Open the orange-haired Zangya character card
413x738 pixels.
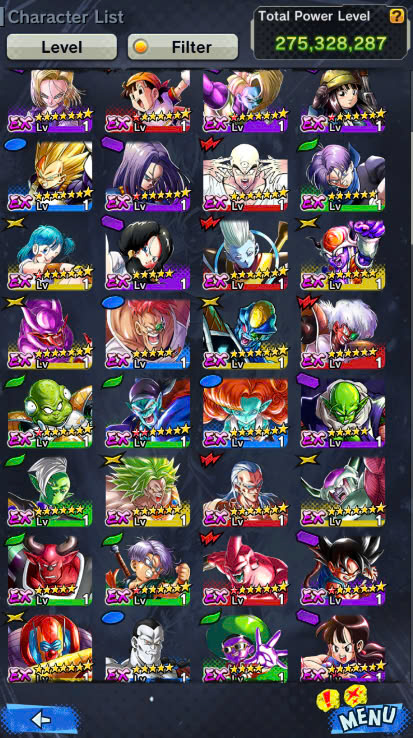click(x=245, y=412)
